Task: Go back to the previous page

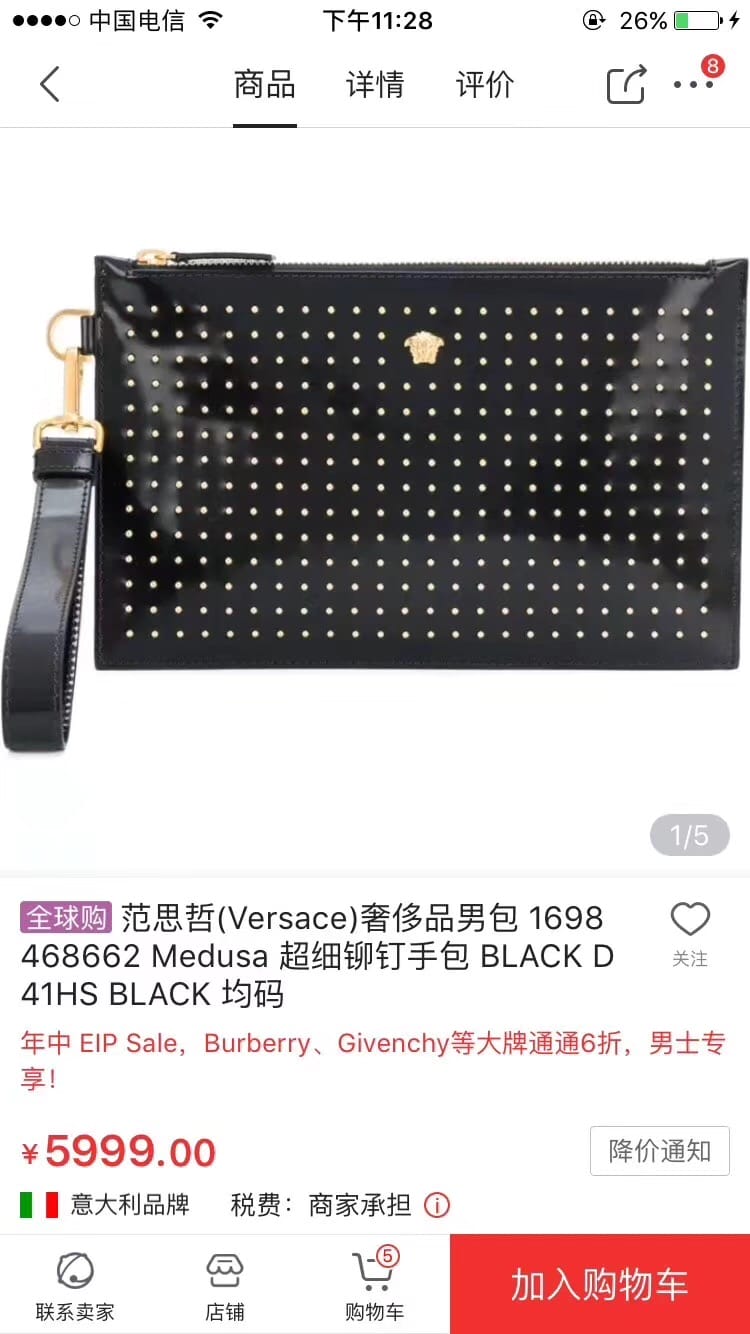Action: tap(50, 85)
